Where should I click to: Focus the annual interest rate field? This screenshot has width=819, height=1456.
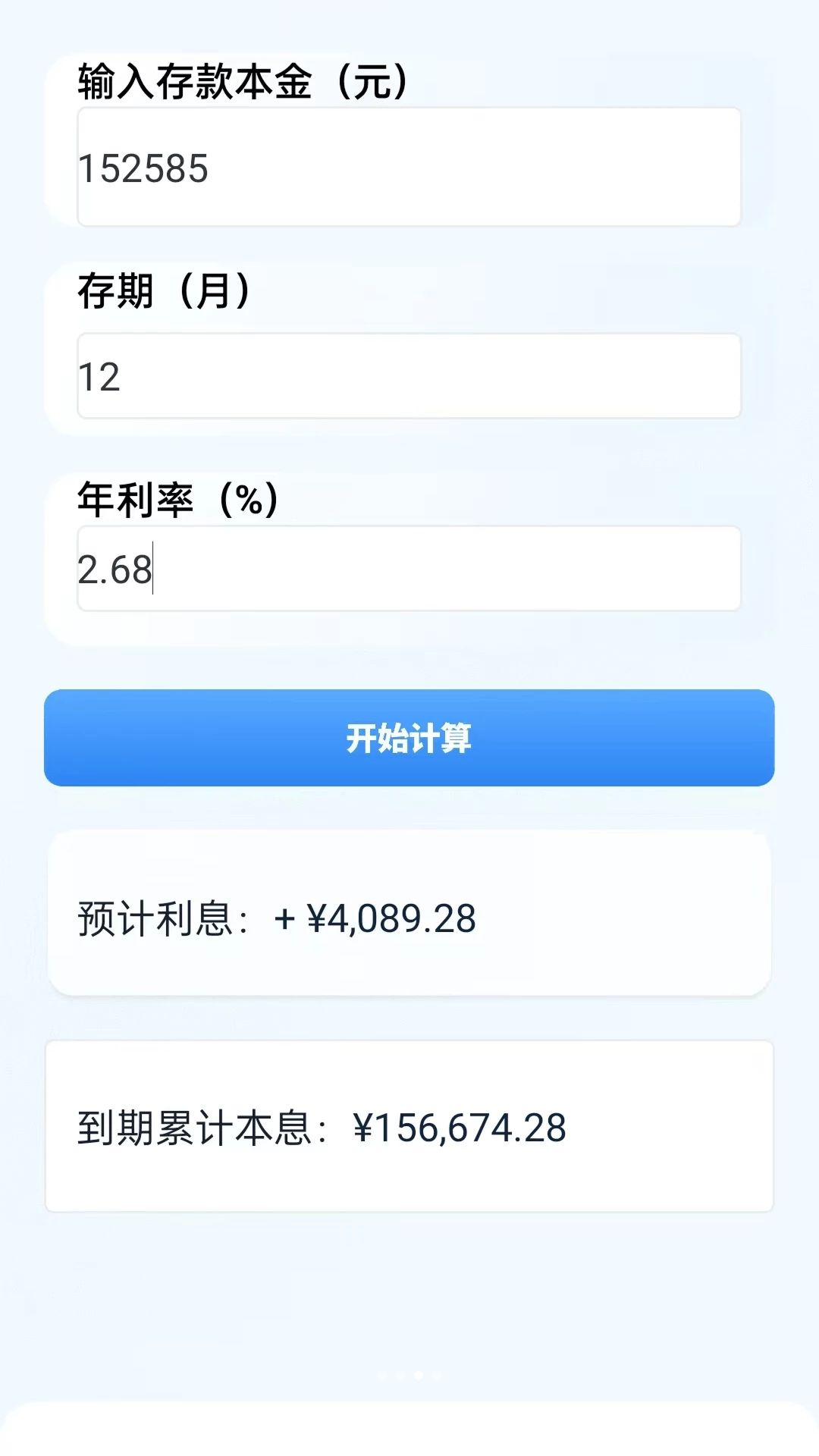pos(409,569)
